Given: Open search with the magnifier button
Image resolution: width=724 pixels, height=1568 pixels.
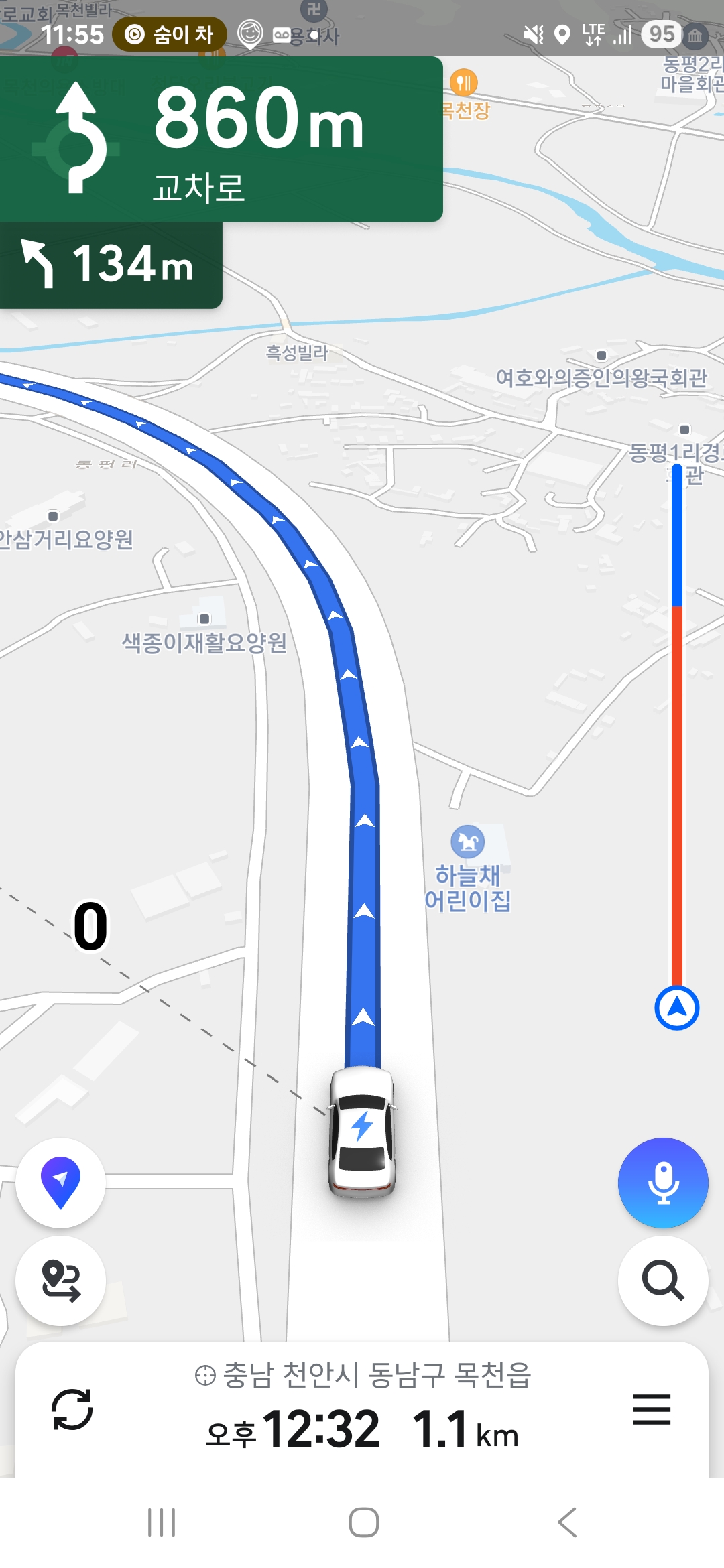Looking at the screenshot, I should click(x=663, y=1281).
